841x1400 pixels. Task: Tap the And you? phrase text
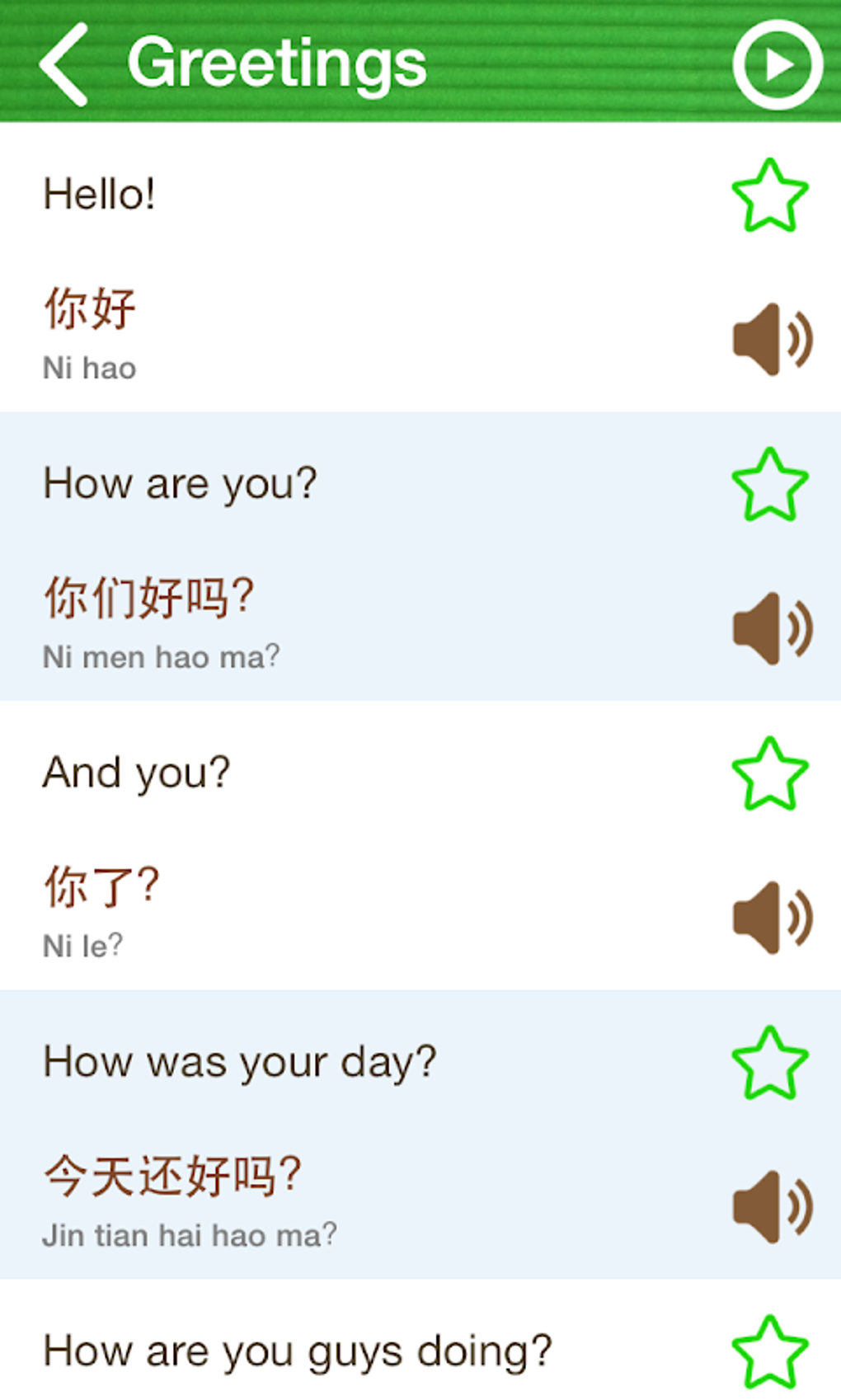point(136,773)
